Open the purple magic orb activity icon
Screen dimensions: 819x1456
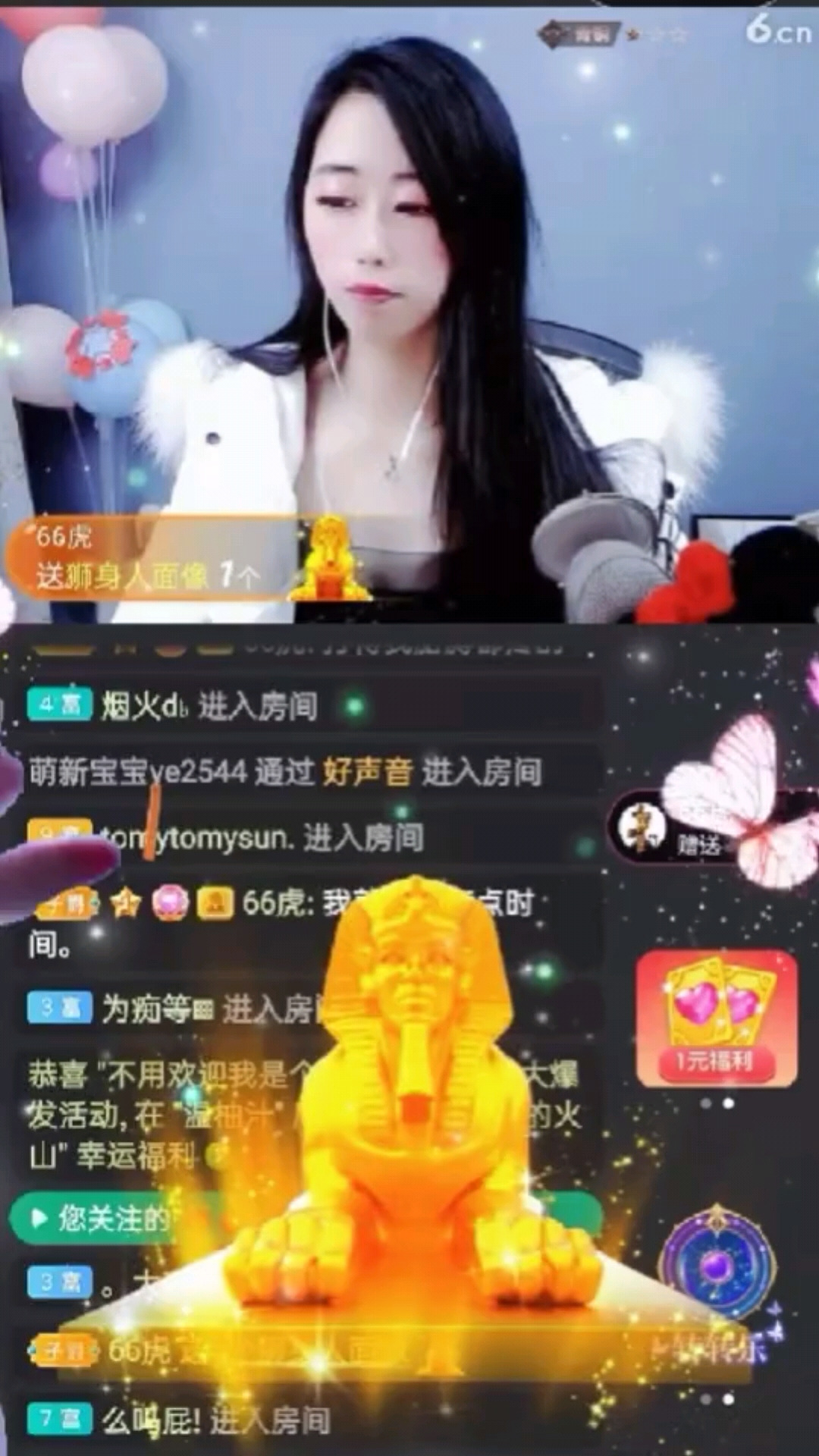[716, 1263]
